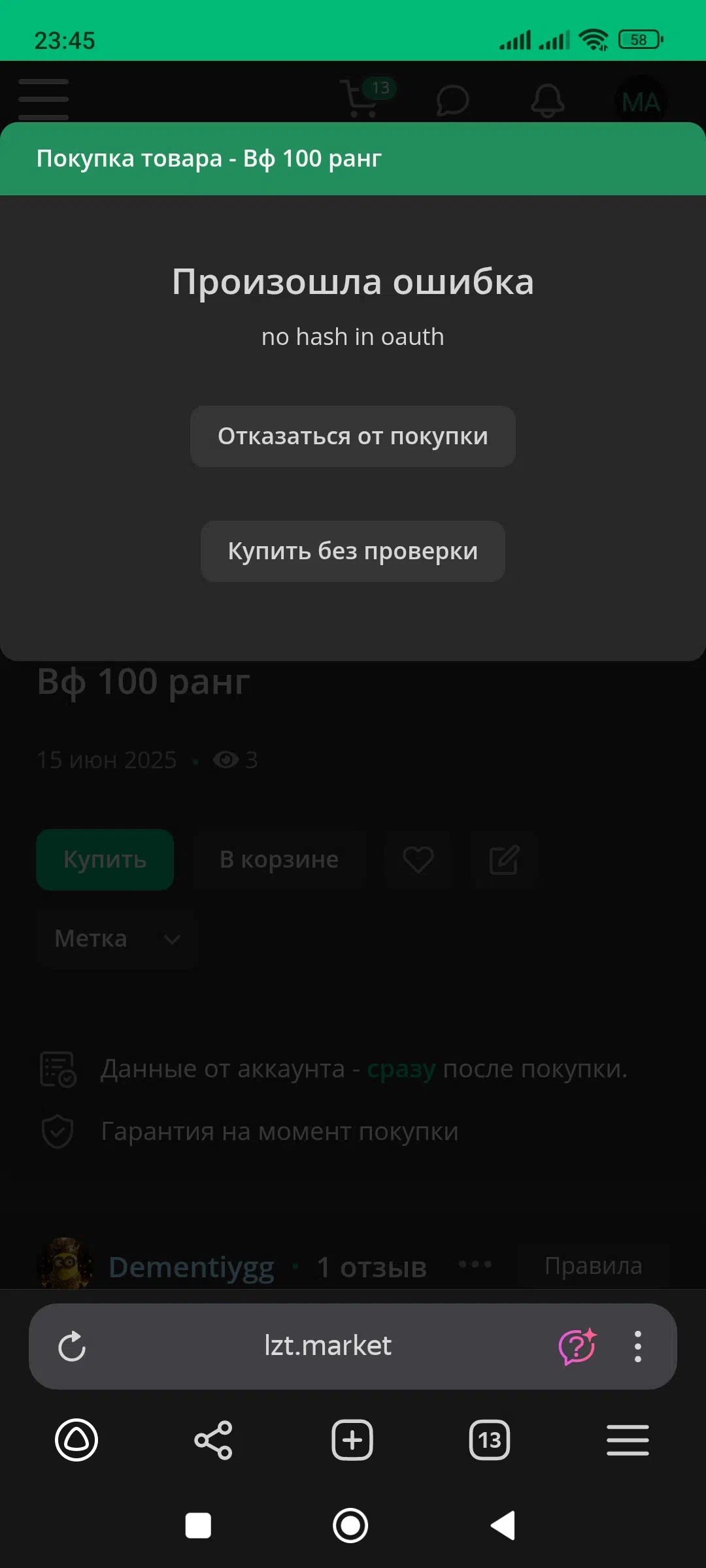Go to the system home screen

(x=350, y=1526)
